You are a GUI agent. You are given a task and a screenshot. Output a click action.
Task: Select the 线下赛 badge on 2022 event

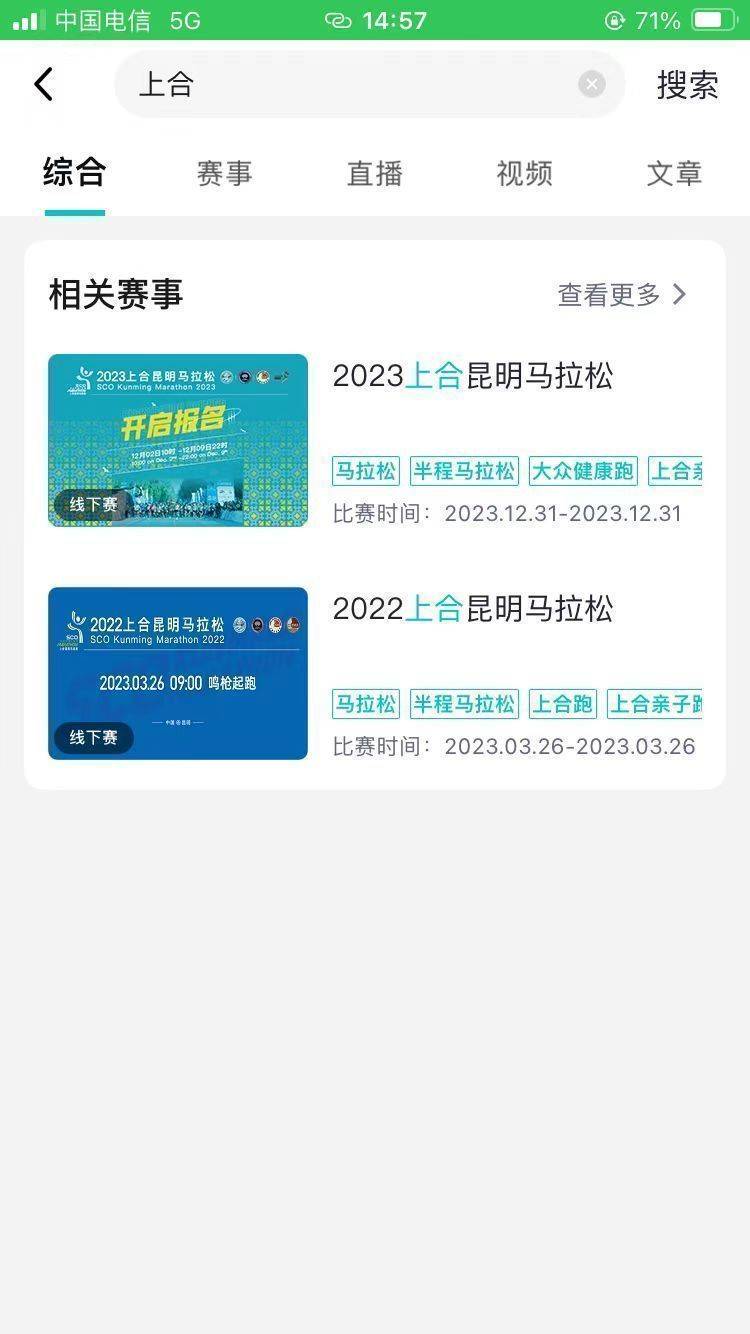pyautogui.click(x=93, y=739)
